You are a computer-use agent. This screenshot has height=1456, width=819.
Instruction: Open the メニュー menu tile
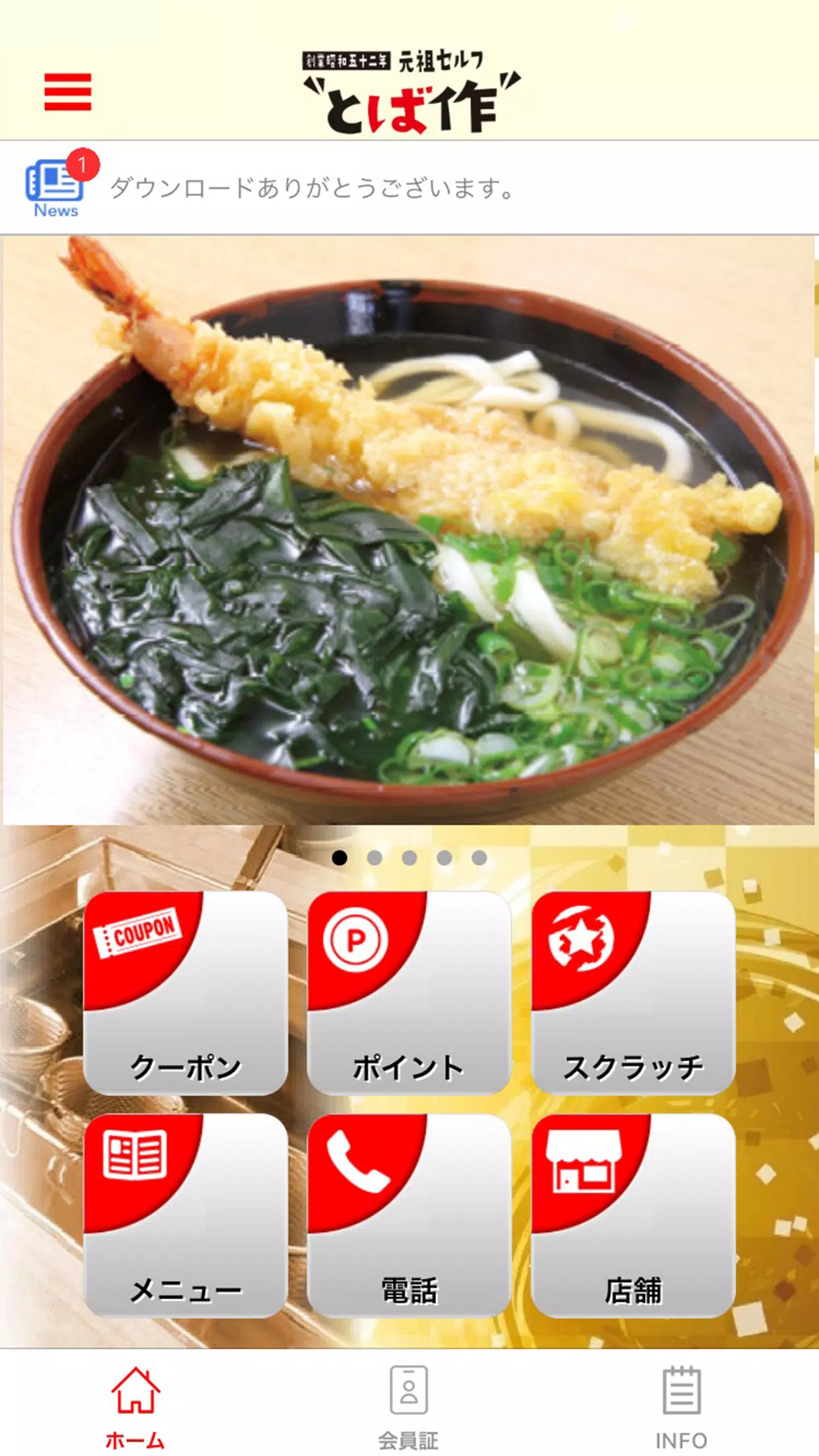pos(185,1215)
